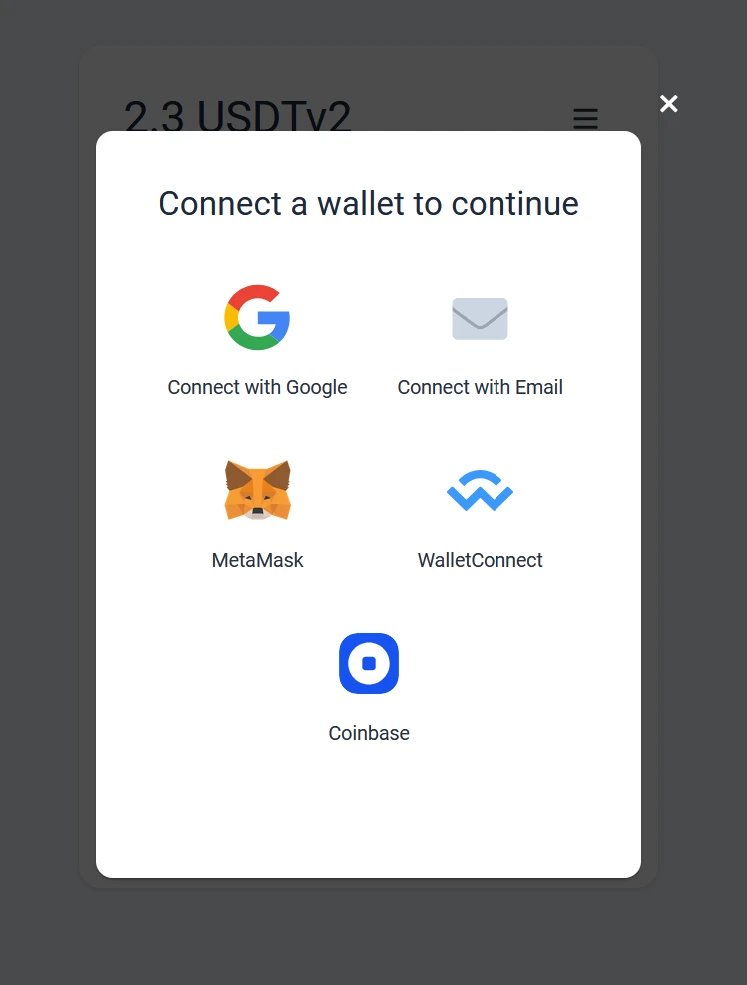Close the wallet connect dialog
Image resolution: width=747 pixels, height=985 pixels.
669,104
